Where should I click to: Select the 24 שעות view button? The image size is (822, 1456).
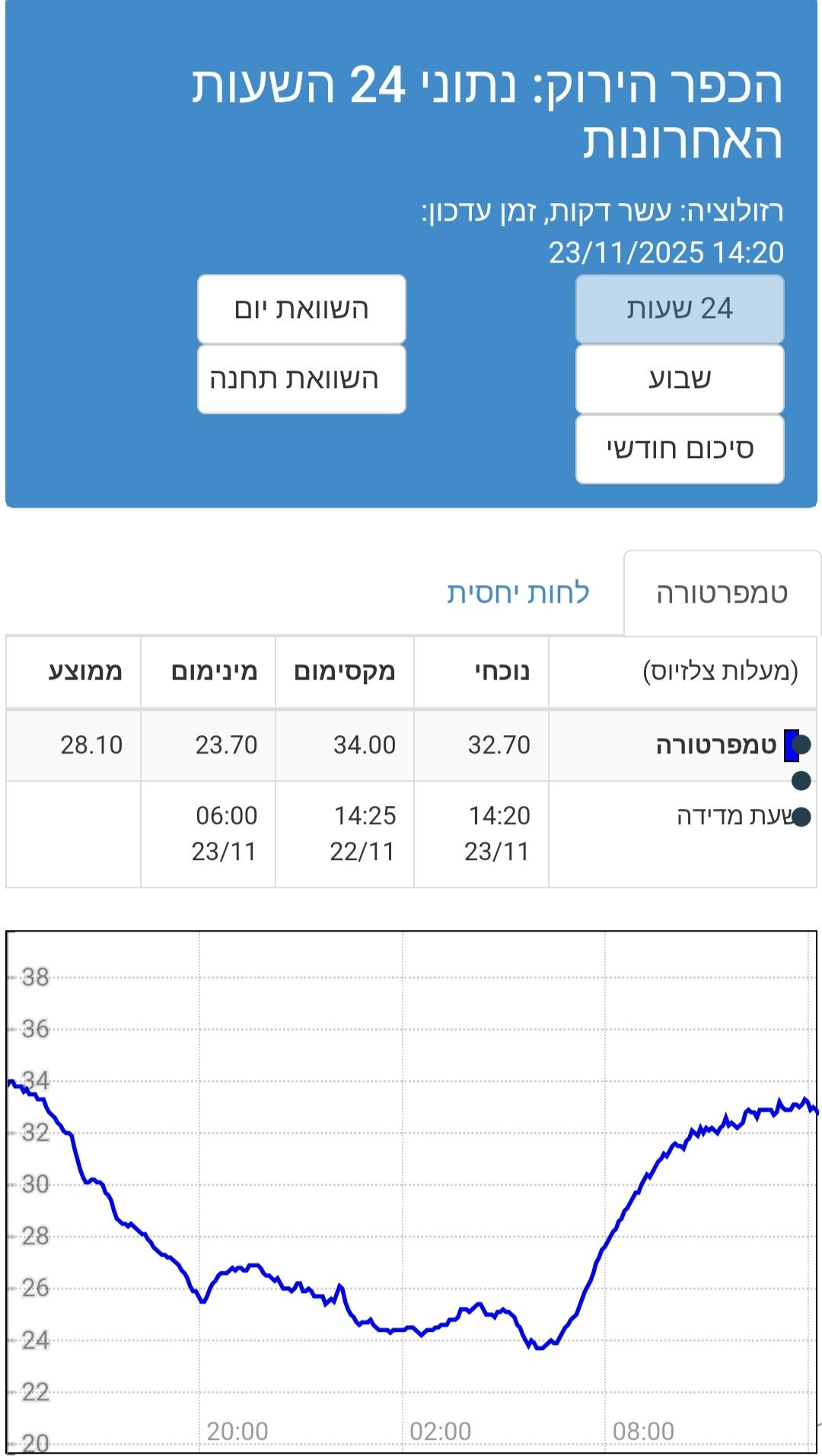coord(680,309)
